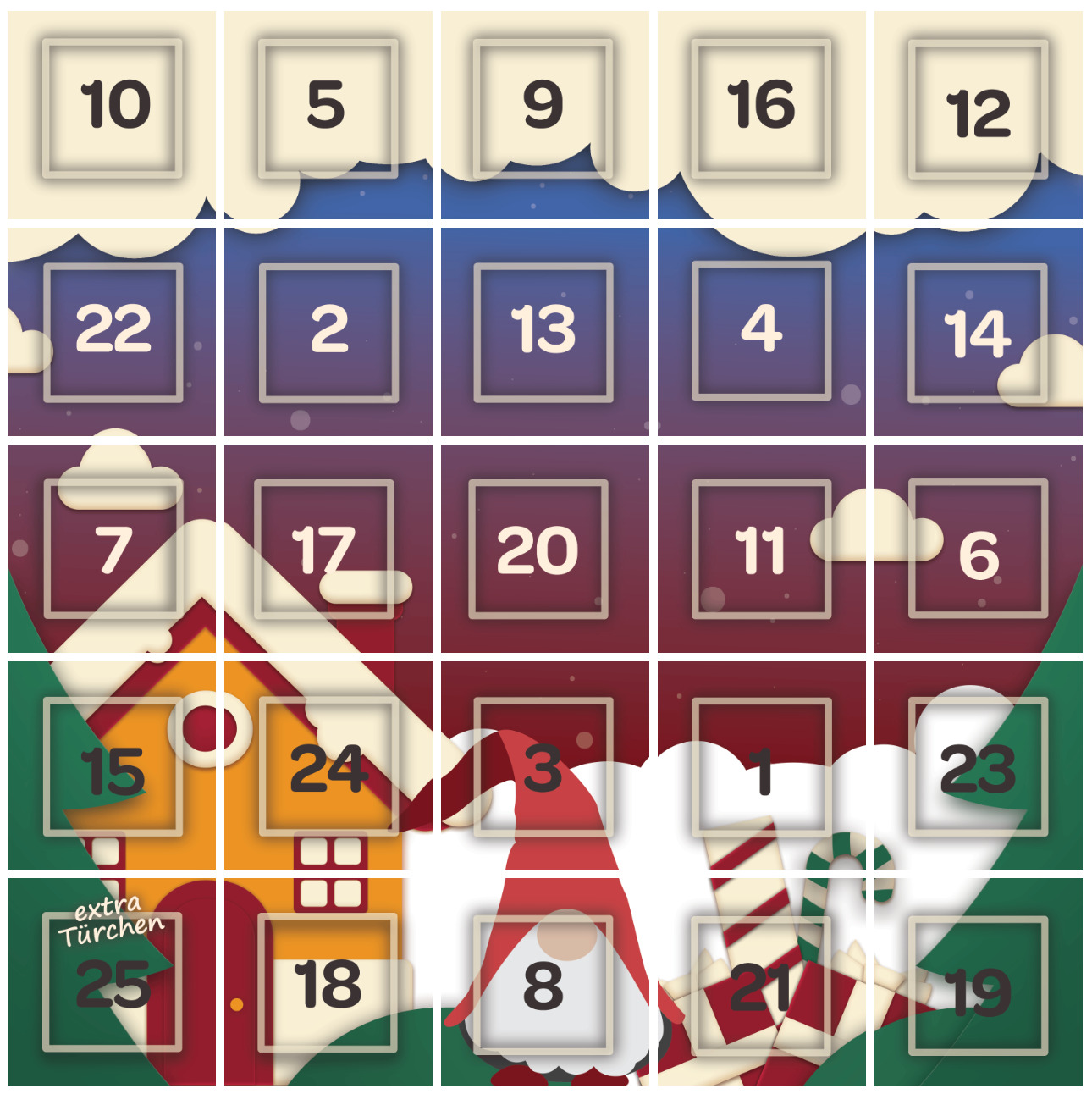Open door number 4
The height and width of the screenshot is (1094, 1092).
pos(761,330)
